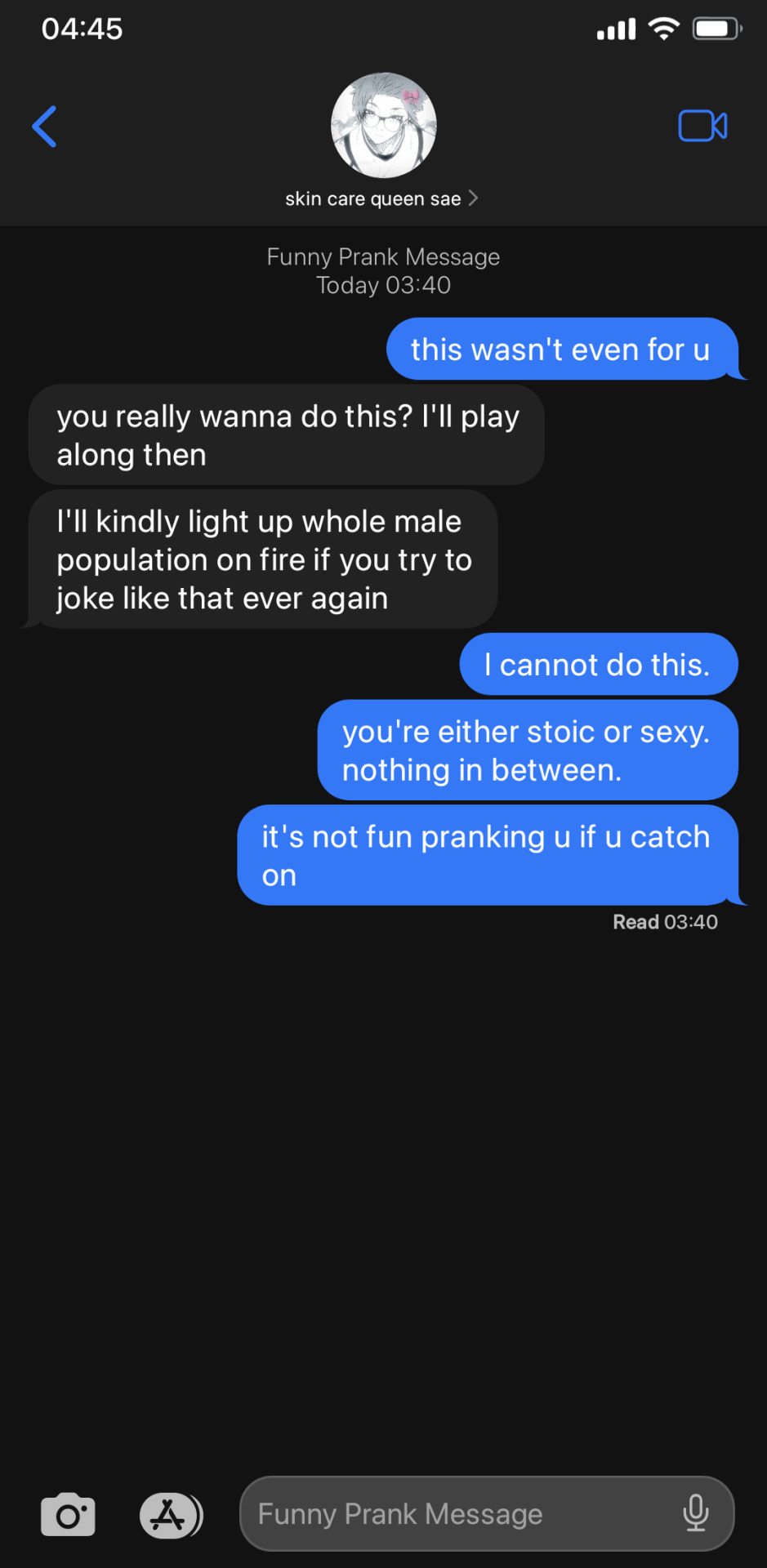Go back to the conversations list
Image resolution: width=767 pixels, height=1568 pixels.
pyautogui.click(x=44, y=127)
